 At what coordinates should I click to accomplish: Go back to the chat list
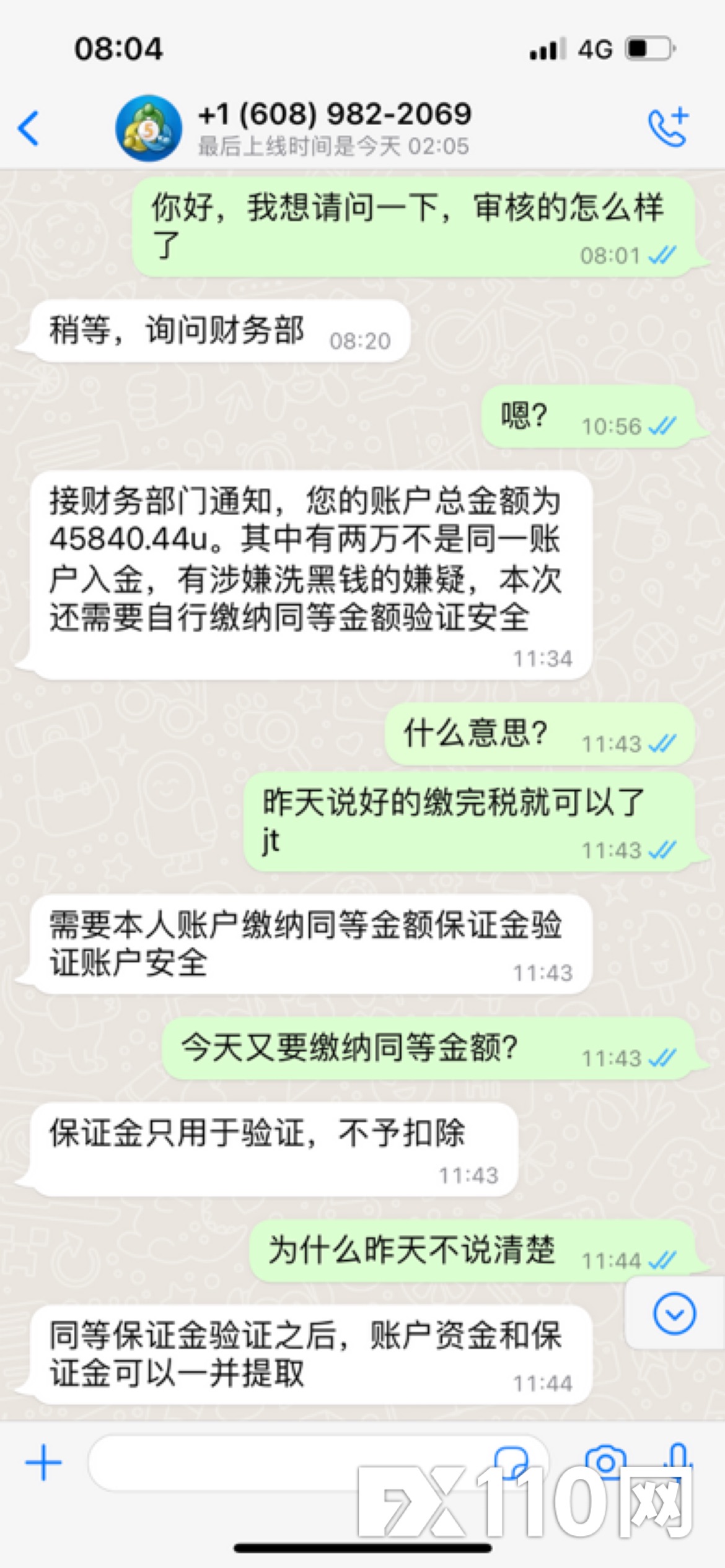coord(29,128)
